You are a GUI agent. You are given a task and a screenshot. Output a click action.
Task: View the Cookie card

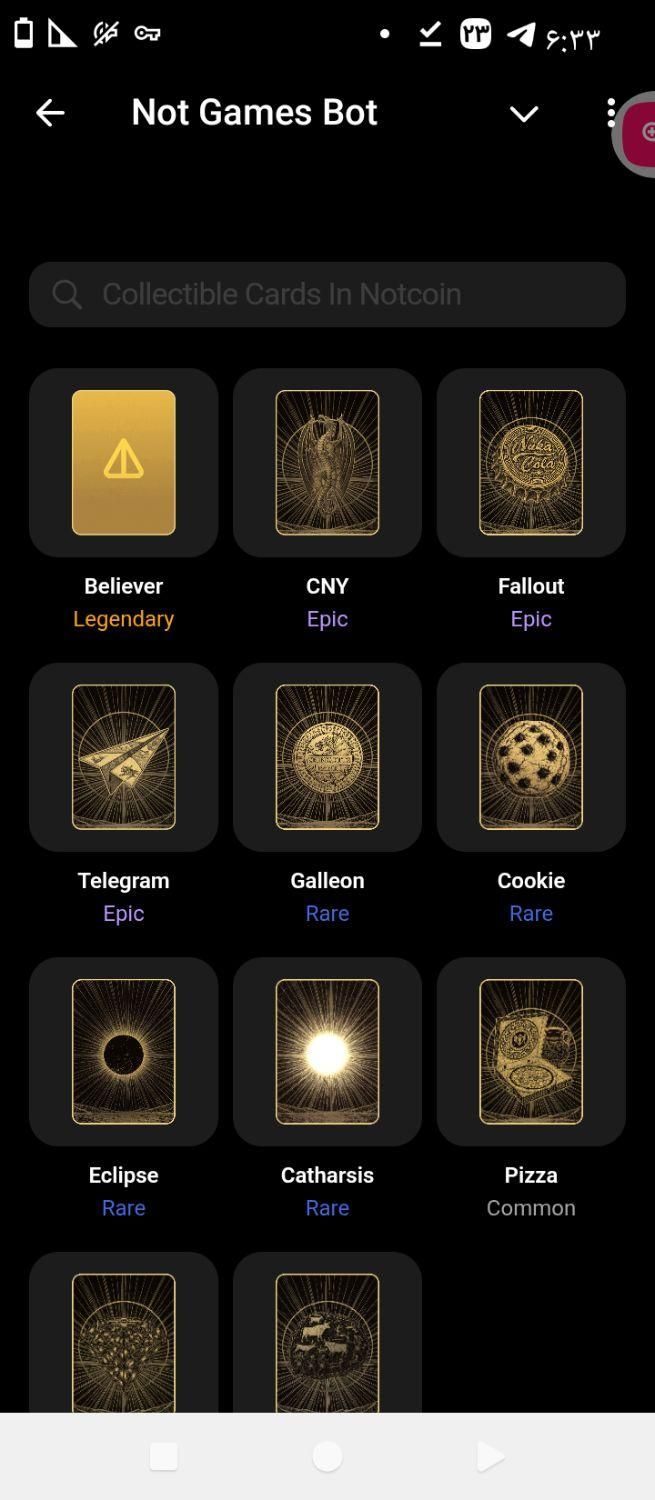pyautogui.click(x=531, y=757)
